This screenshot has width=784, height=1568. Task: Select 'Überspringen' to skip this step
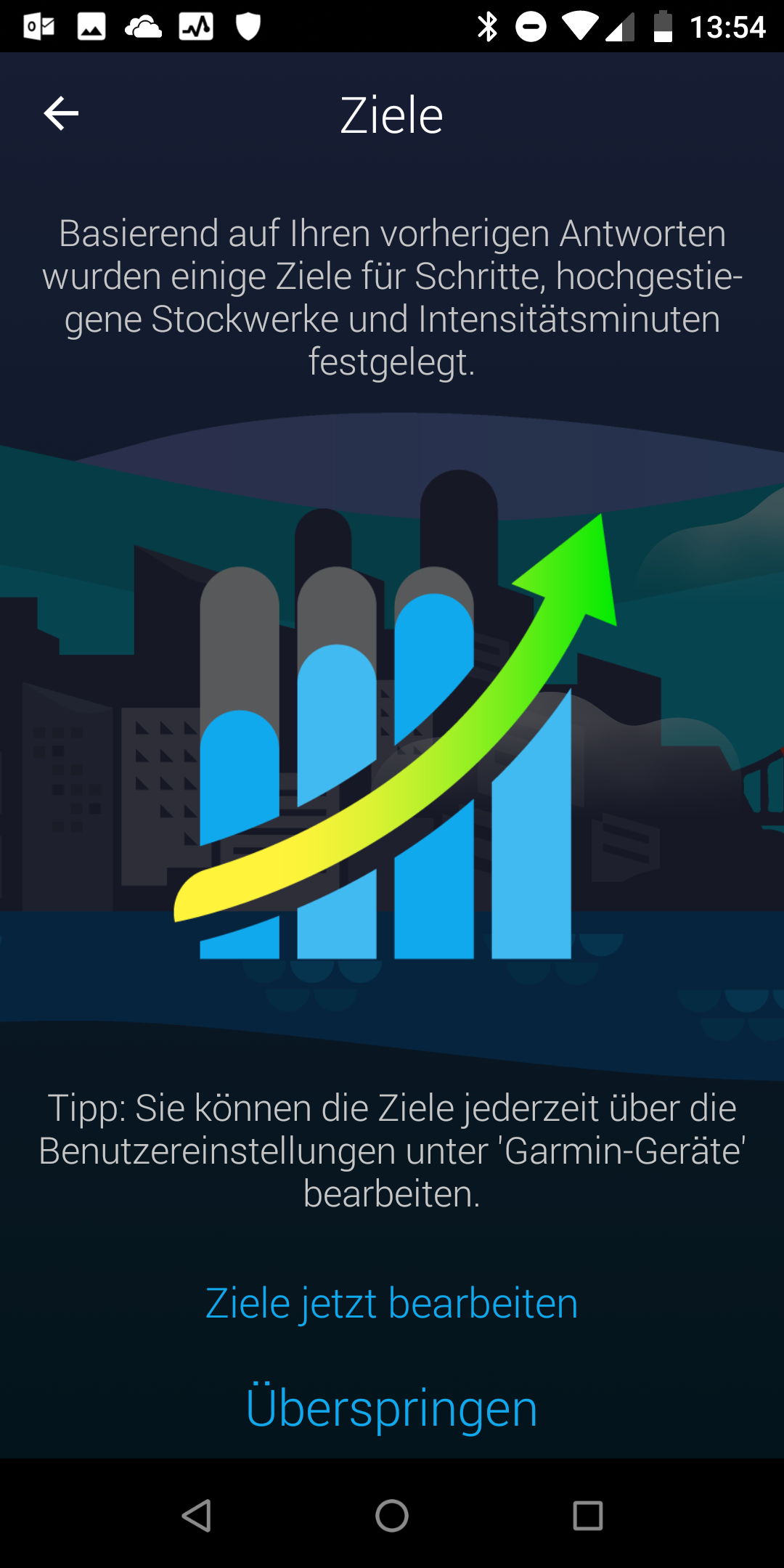(x=392, y=1408)
